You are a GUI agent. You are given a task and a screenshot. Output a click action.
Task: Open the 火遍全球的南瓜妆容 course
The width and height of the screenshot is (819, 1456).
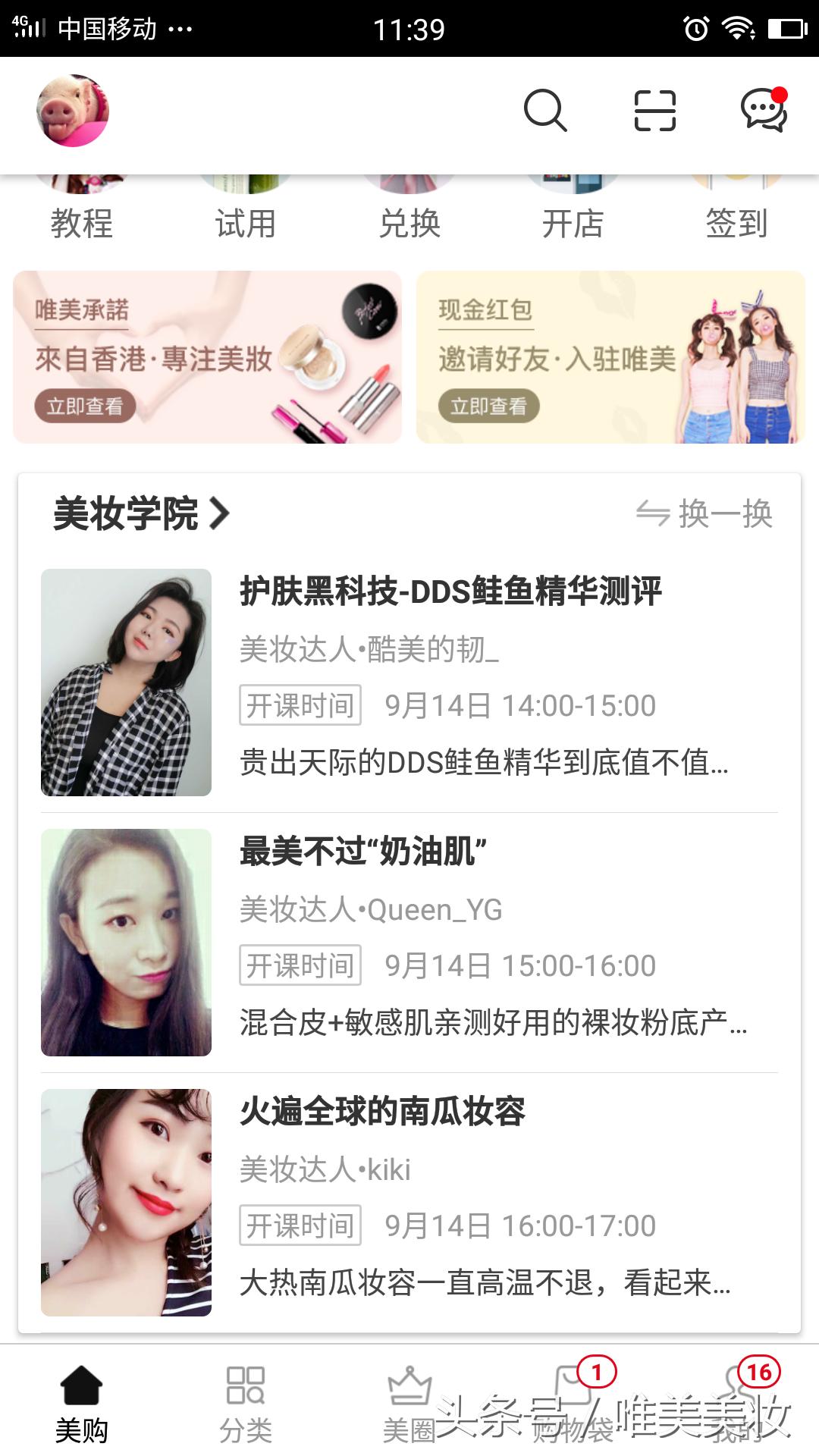tap(409, 1203)
